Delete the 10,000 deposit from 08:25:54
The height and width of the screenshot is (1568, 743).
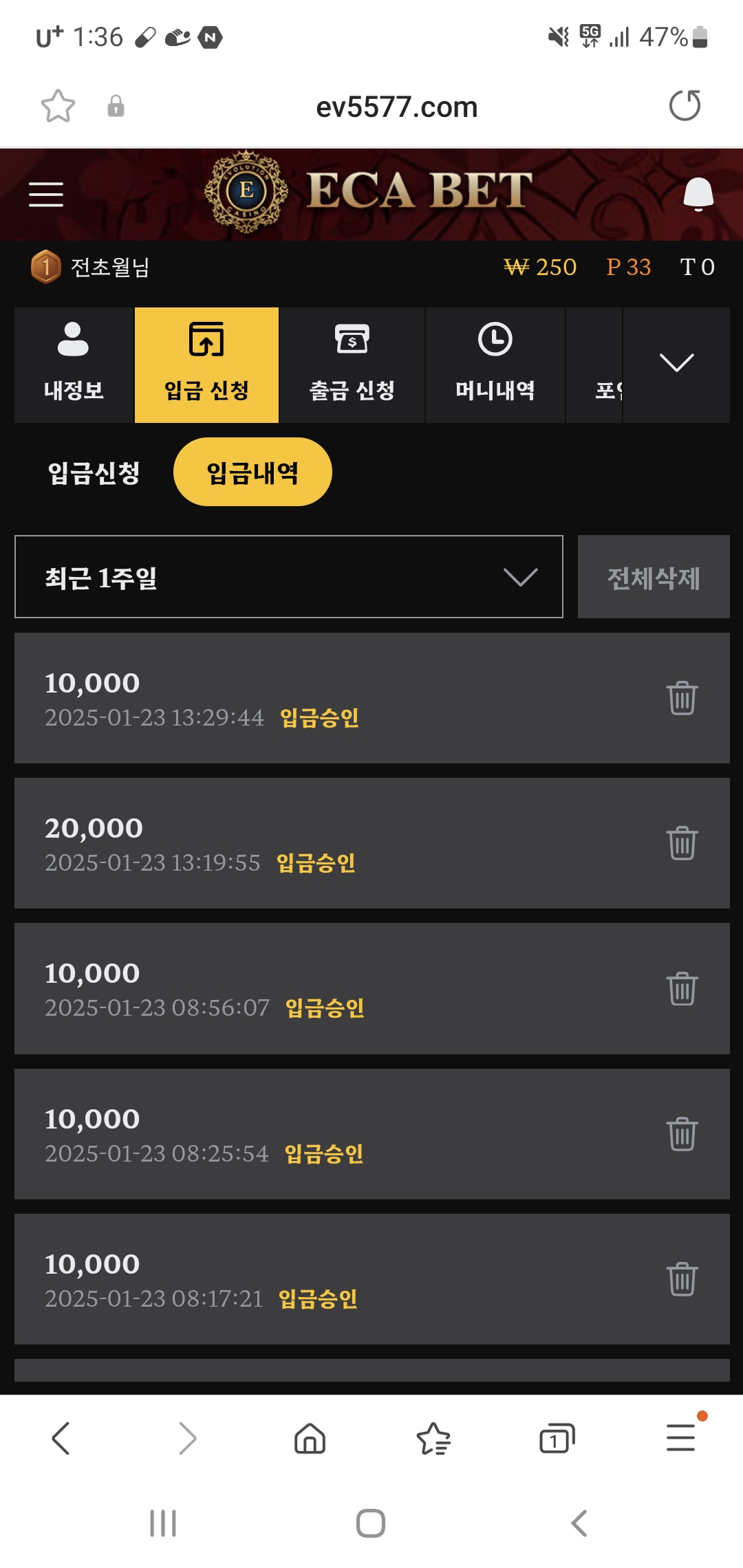click(x=682, y=1134)
